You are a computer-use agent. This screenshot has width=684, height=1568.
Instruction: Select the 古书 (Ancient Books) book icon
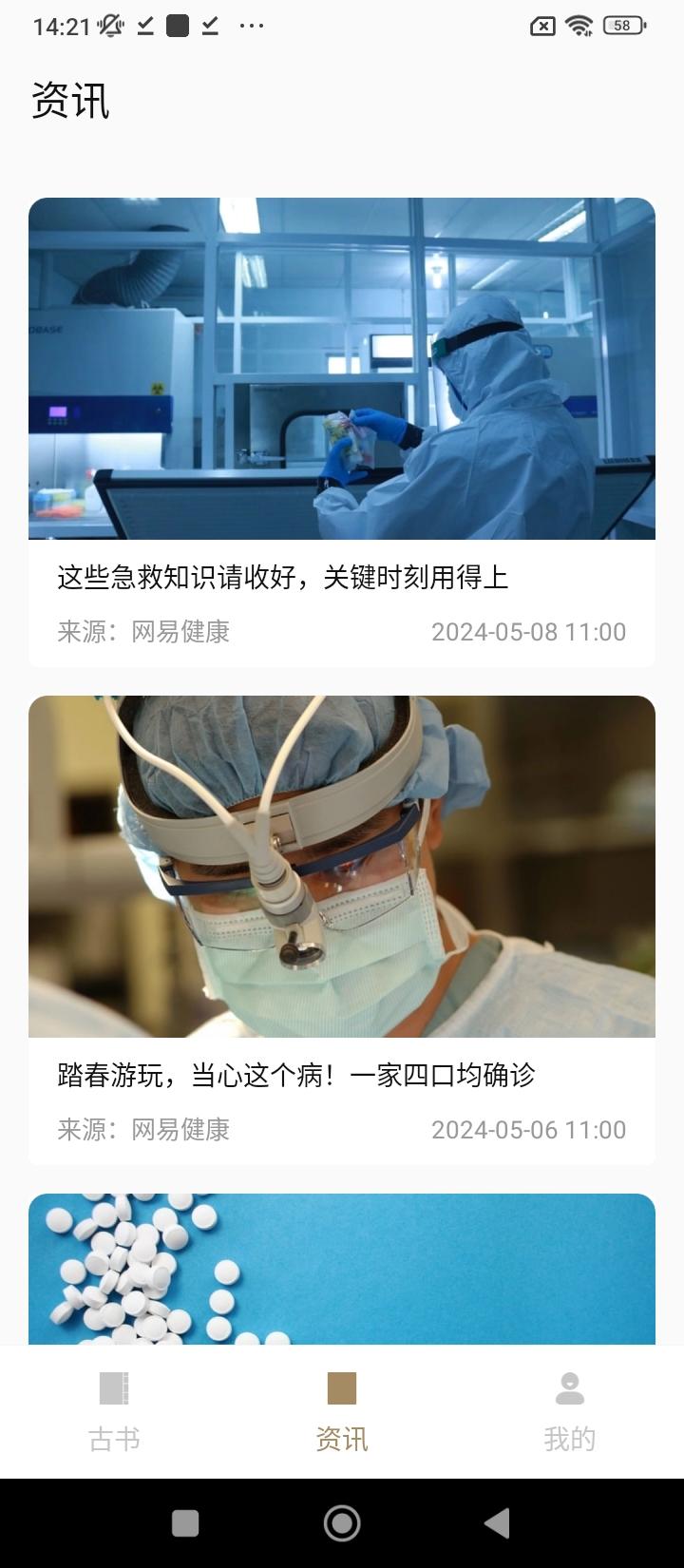tap(114, 1387)
